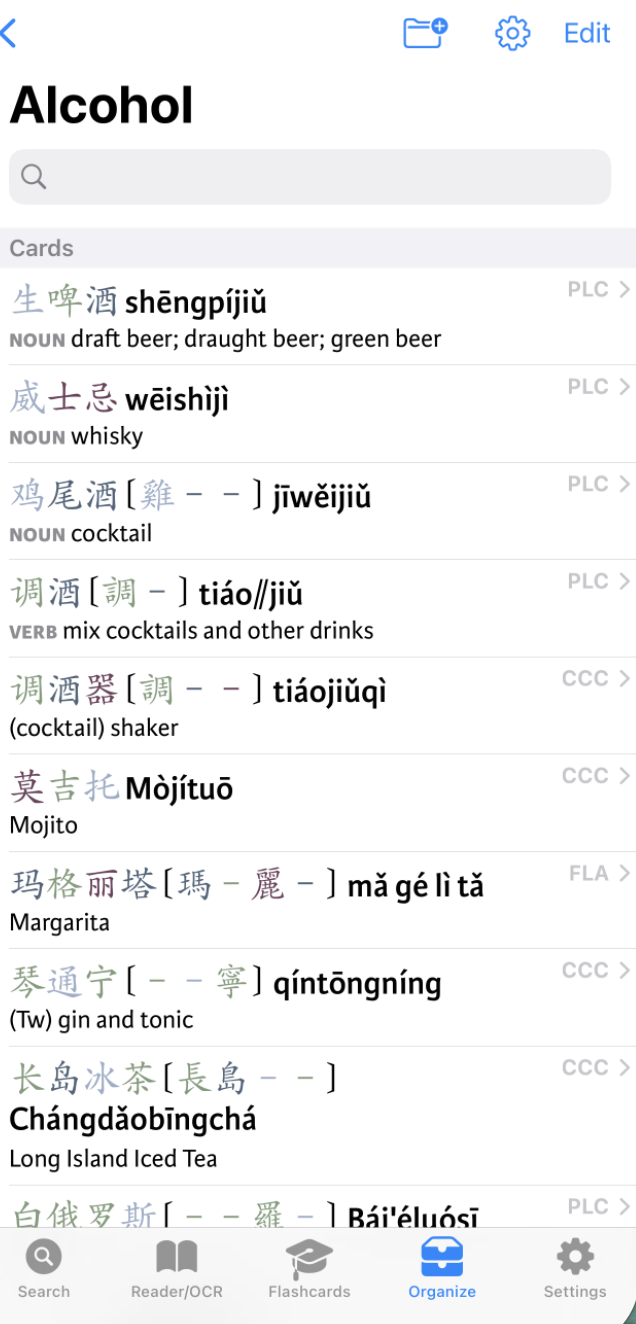636x1324 pixels.
Task: Tap Edit to modify the card list
Action: [587, 33]
